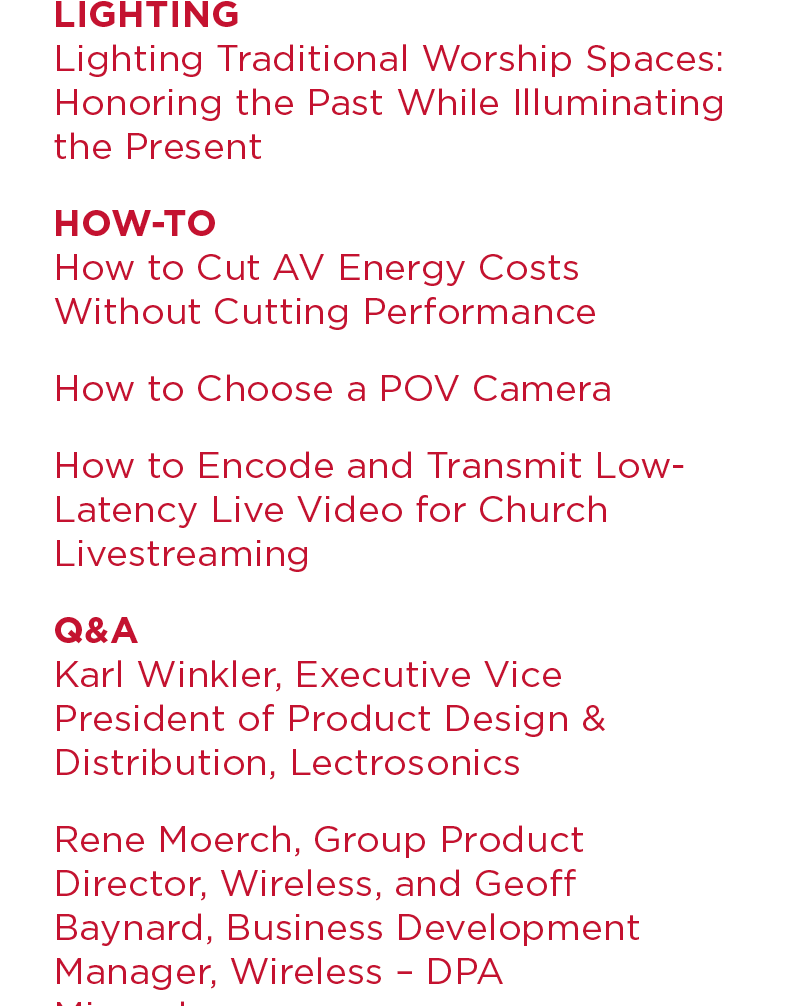Read the Karl Winkler Lectrosonics Q&A
The width and height of the screenshot is (790, 1006).
coord(329,719)
